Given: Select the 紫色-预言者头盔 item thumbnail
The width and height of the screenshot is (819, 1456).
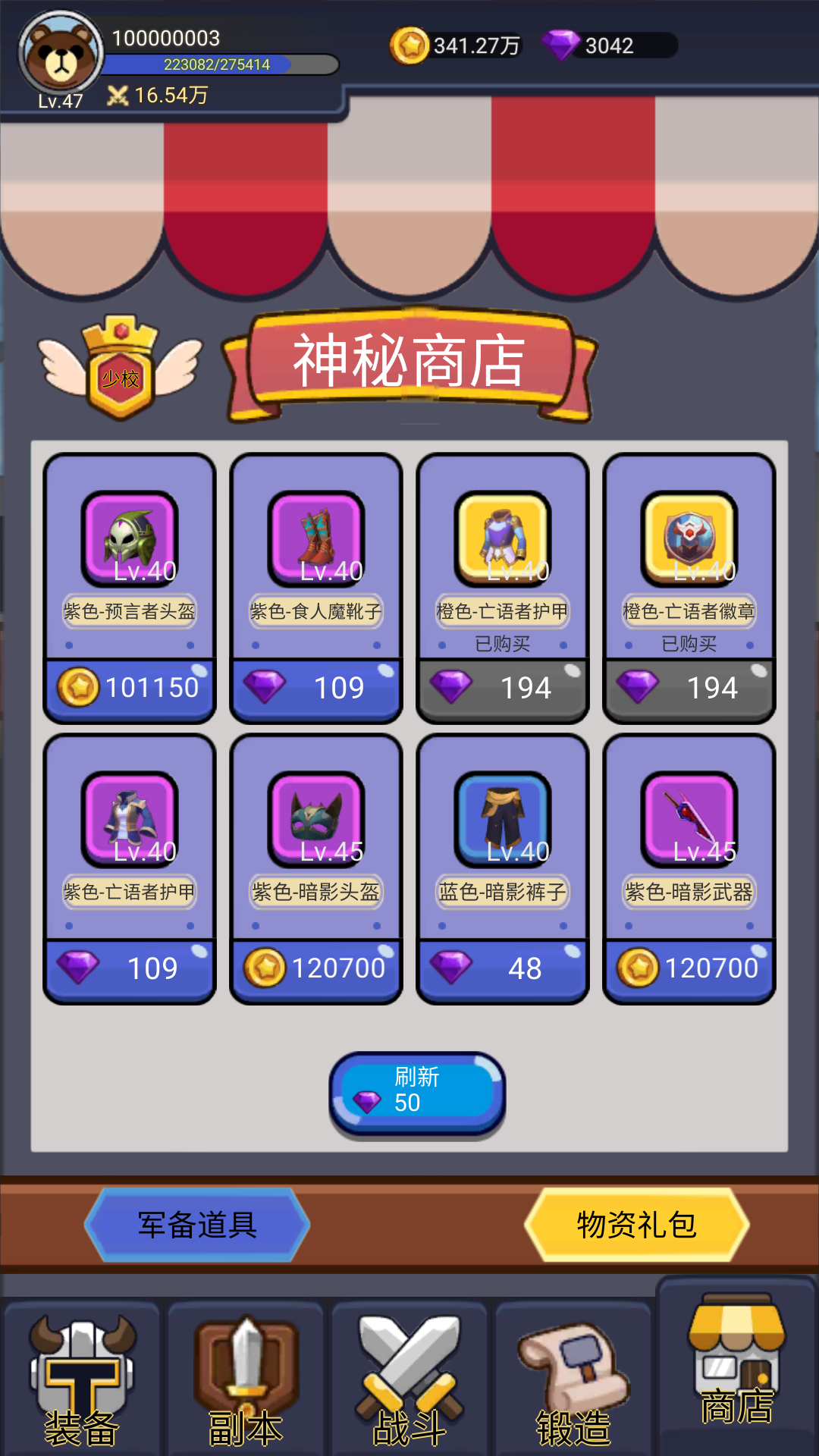Looking at the screenshot, I should [128, 540].
